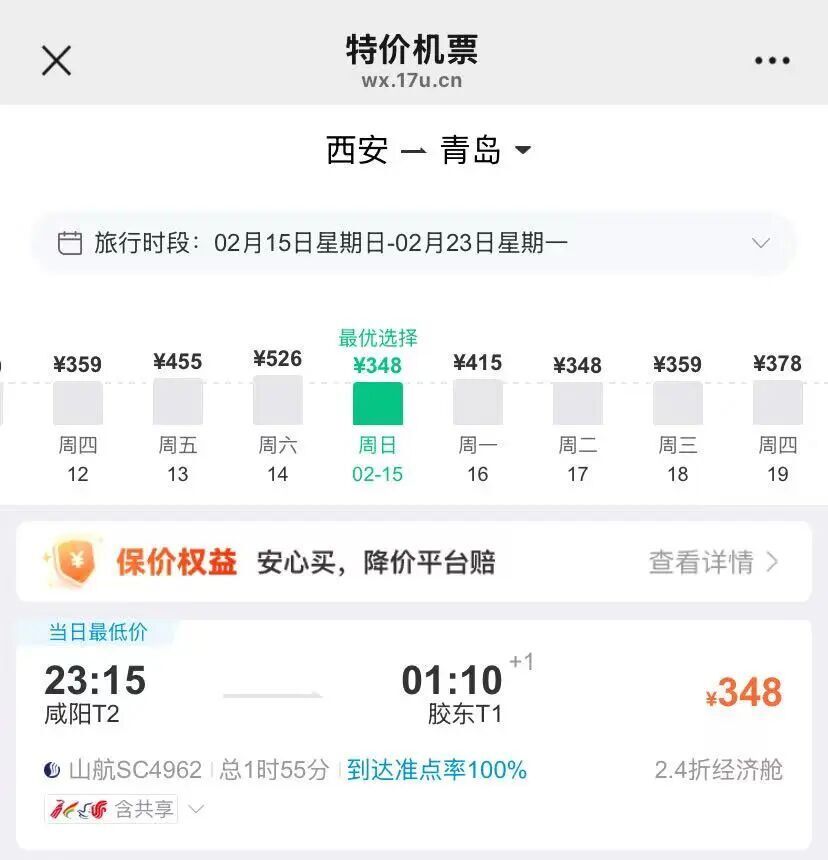Click the blue bird codeshare airline logo
Viewport: 828px width, 860px height.
(85, 808)
